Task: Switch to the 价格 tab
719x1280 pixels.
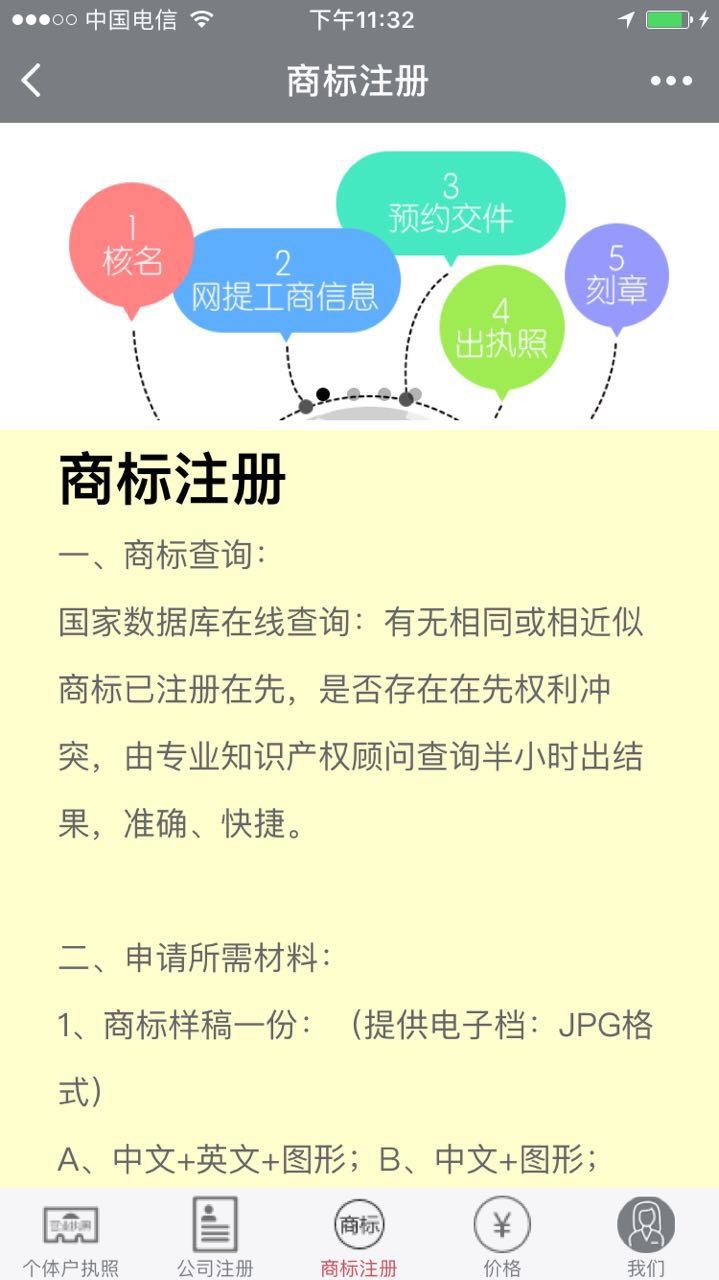Action: tap(502, 1236)
